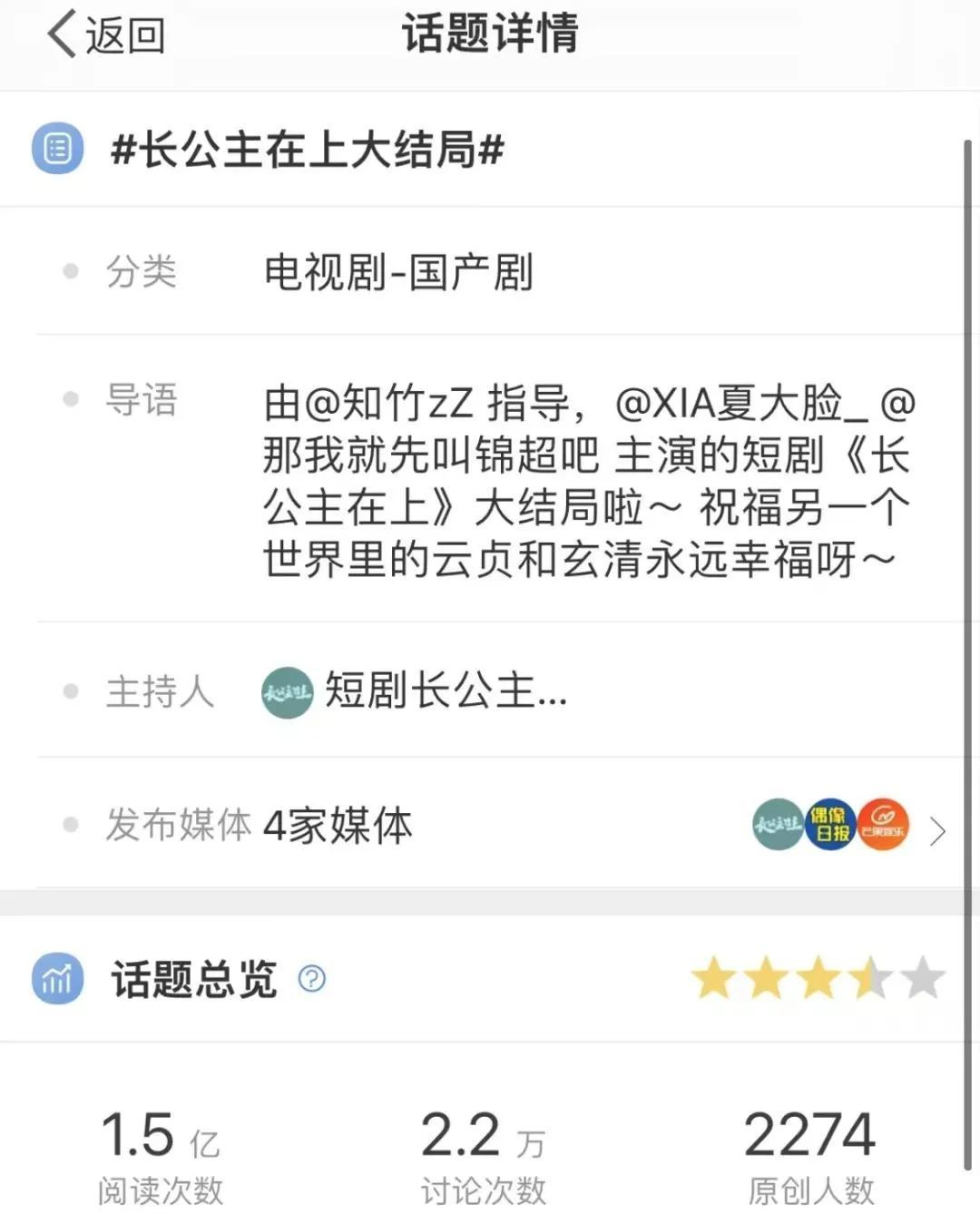Open the @XIA夏大脸_ mention link
Viewport: 980px width, 1214px height.
[x=741, y=403]
